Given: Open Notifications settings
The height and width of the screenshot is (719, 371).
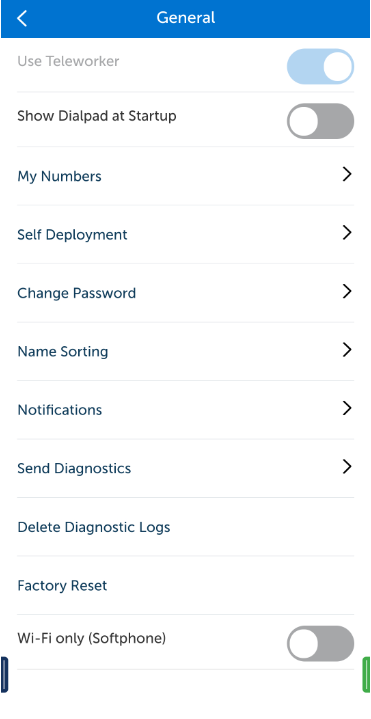Looking at the screenshot, I should pyautogui.click(x=185, y=409).
